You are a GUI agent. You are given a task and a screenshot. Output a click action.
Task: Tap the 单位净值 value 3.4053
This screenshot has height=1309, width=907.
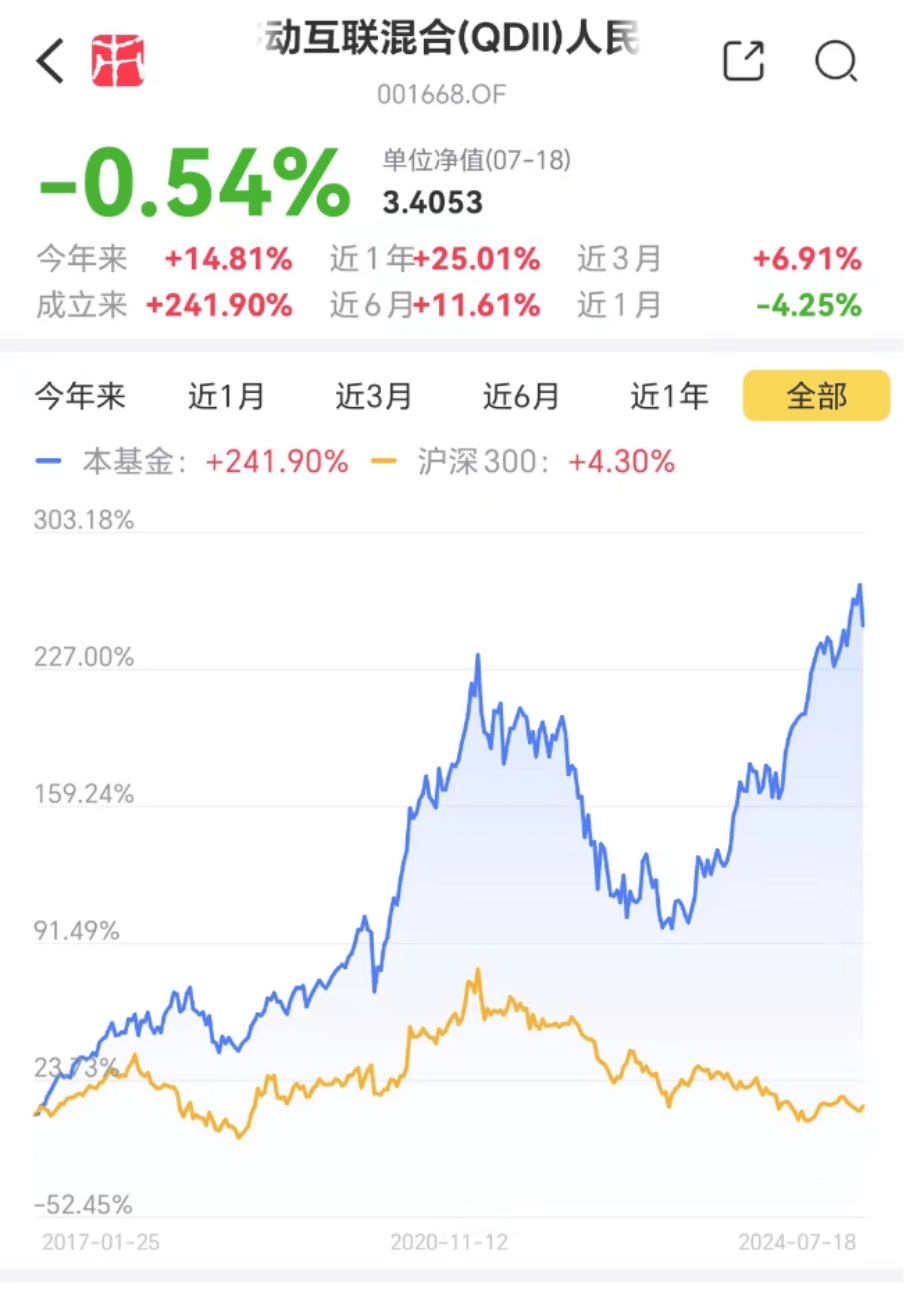[x=431, y=202]
